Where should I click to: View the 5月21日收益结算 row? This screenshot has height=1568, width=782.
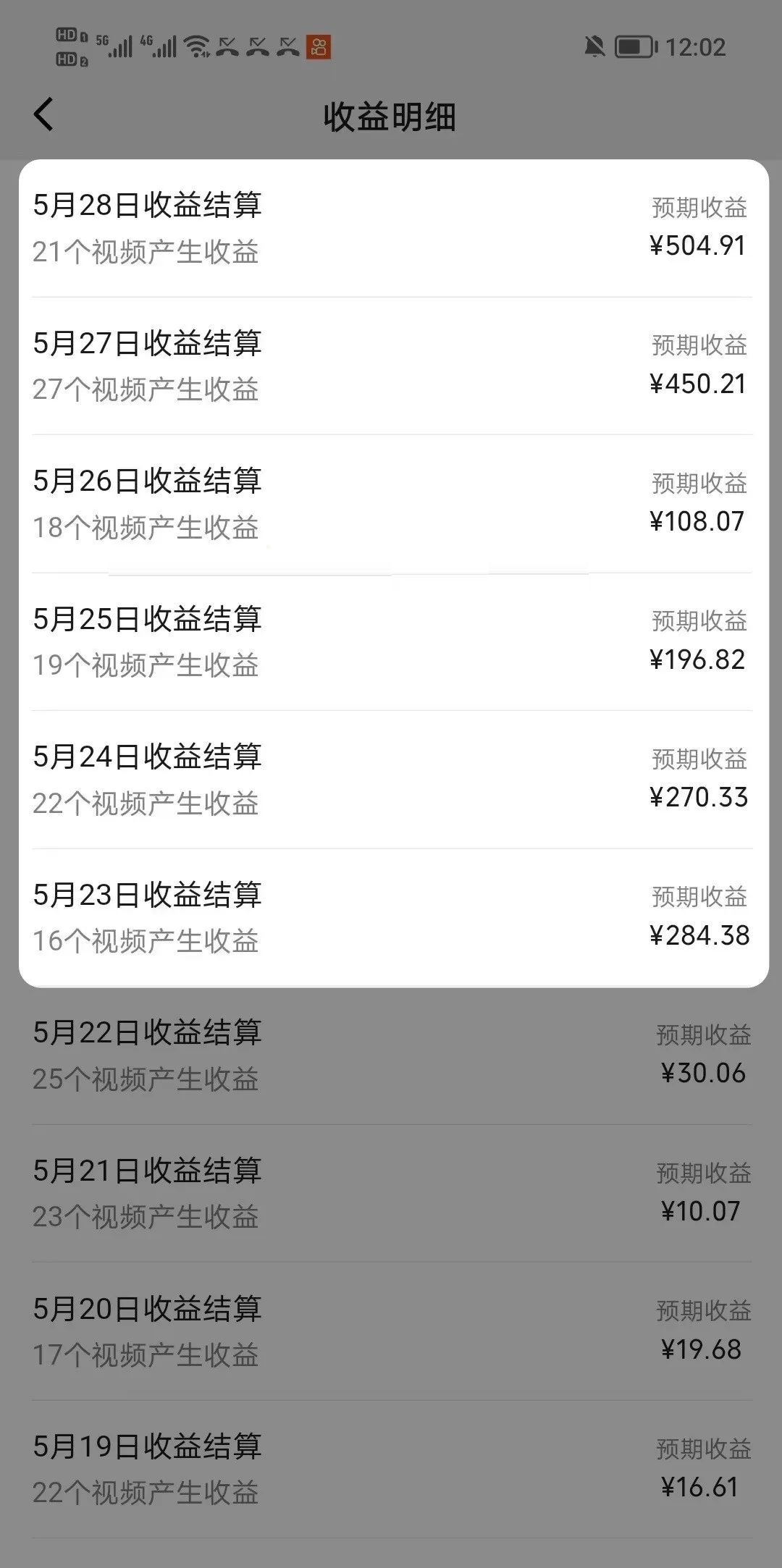pyautogui.click(x=391, y=1193)
